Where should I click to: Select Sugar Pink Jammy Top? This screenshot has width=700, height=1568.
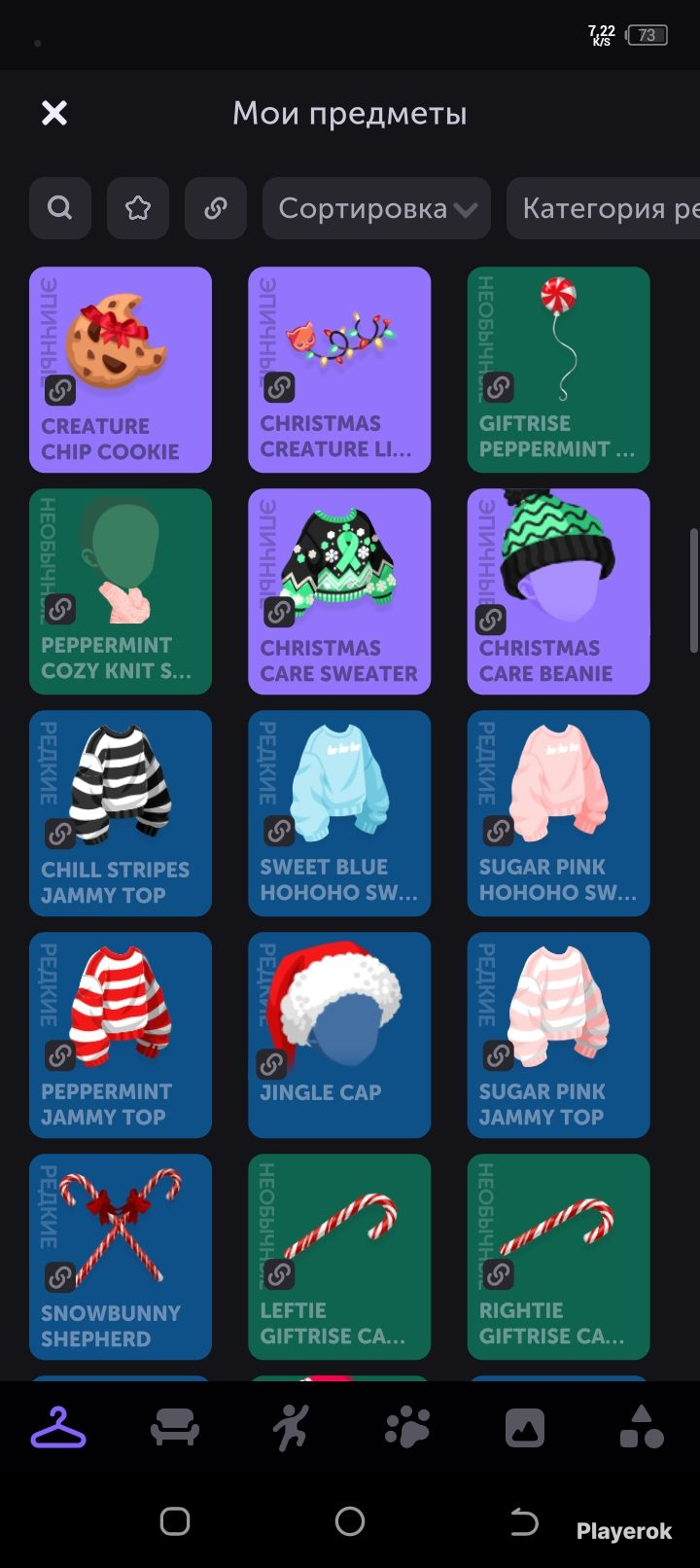point(559,1035)
